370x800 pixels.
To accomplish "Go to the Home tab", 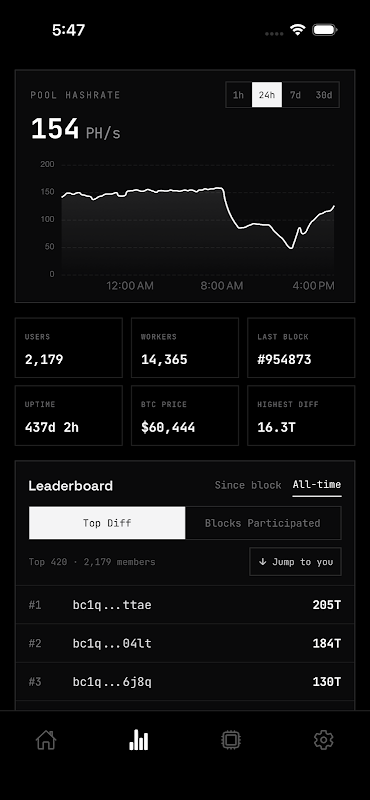I will tap(46, 740).
